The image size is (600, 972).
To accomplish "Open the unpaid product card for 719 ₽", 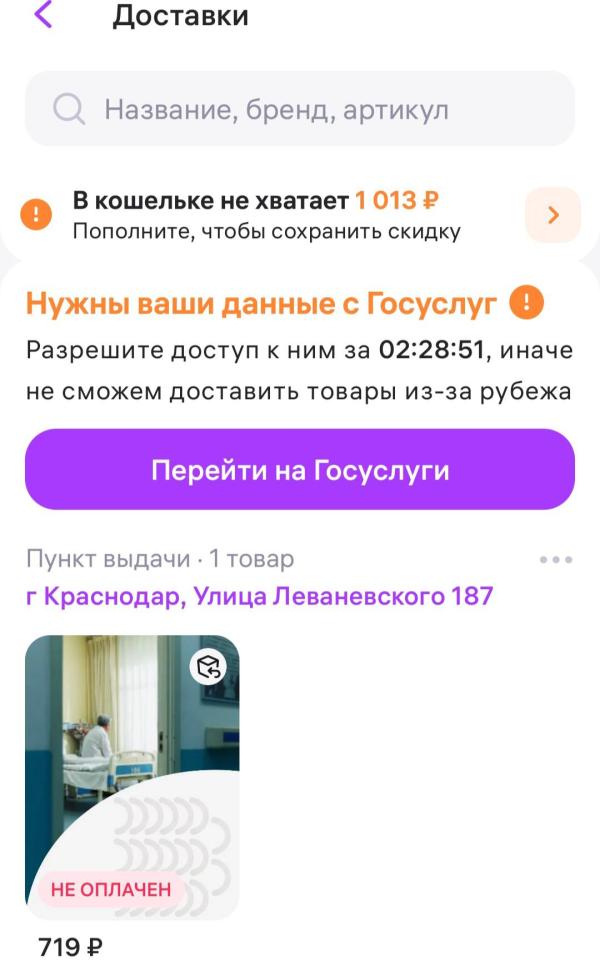I will click(x=132, y=777).
